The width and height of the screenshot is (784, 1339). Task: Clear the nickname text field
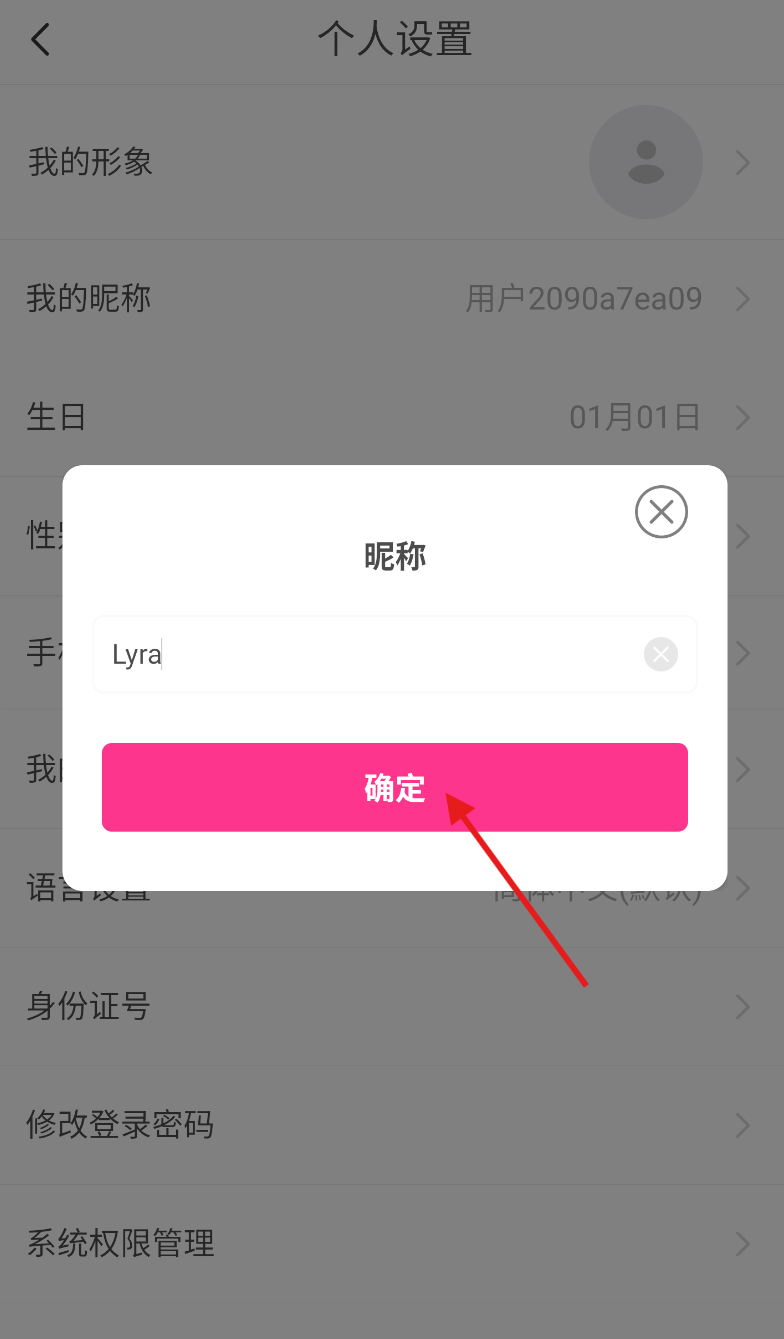pos(660,655)
